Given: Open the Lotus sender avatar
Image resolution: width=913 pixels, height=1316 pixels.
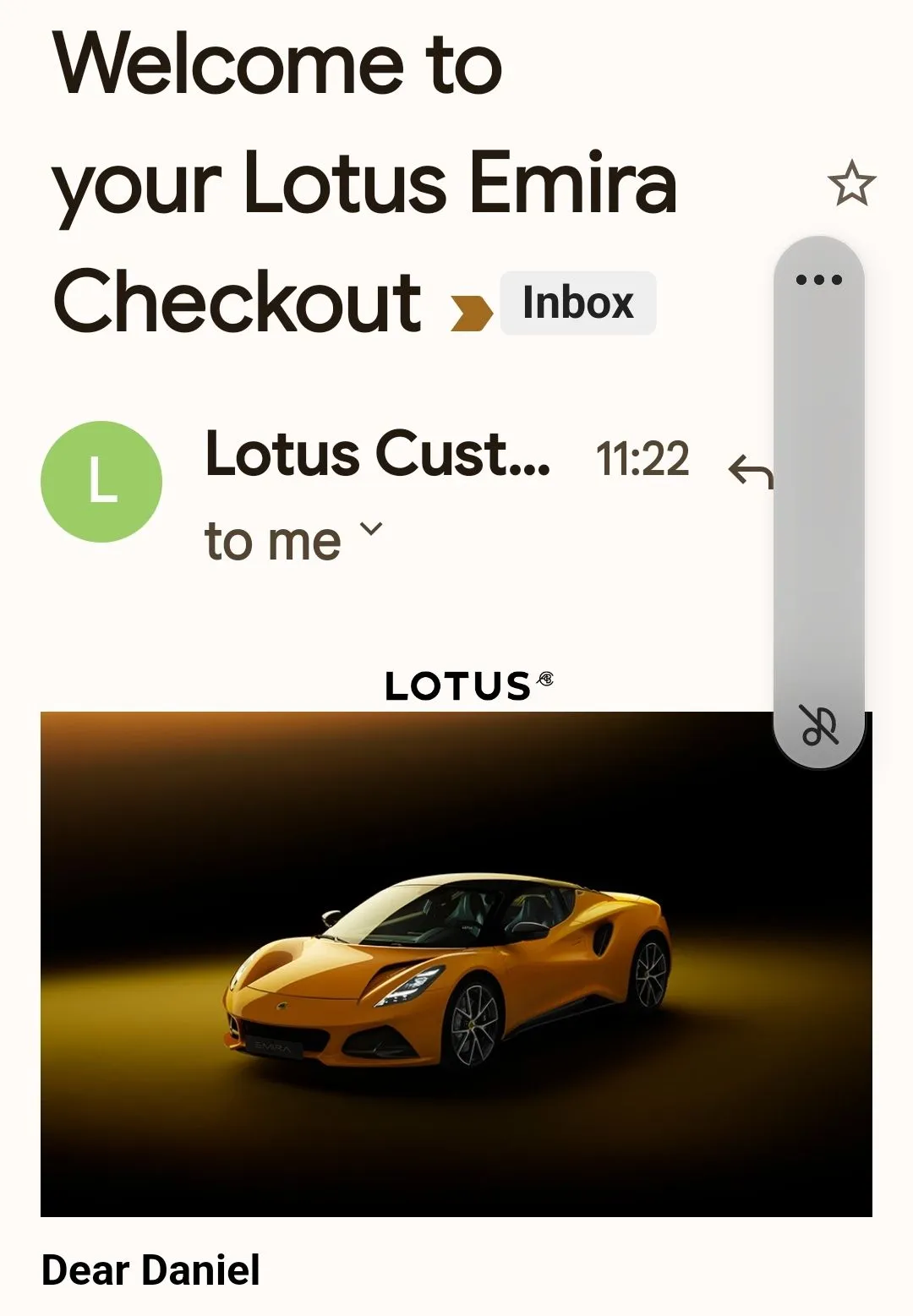Looking at the screenshot, I should tap(101, 482).
